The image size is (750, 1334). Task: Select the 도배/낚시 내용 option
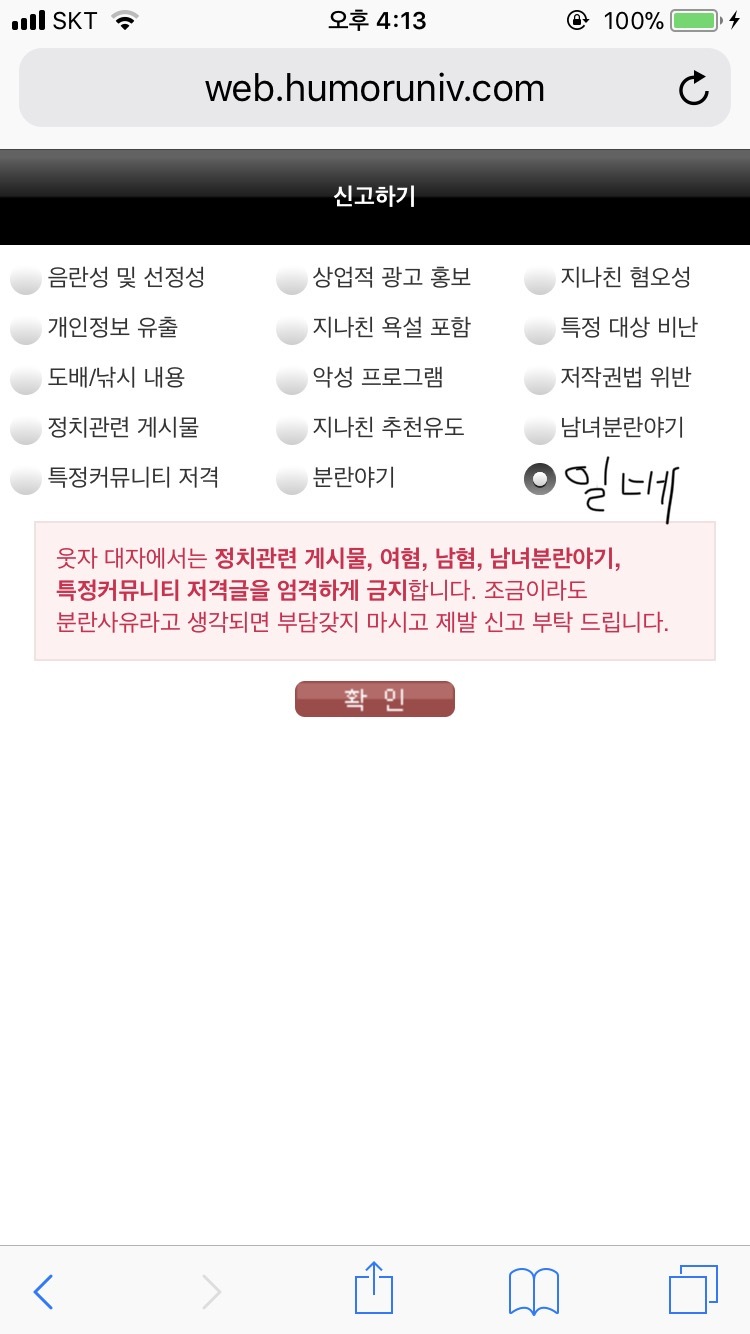(x=26, y=379)
